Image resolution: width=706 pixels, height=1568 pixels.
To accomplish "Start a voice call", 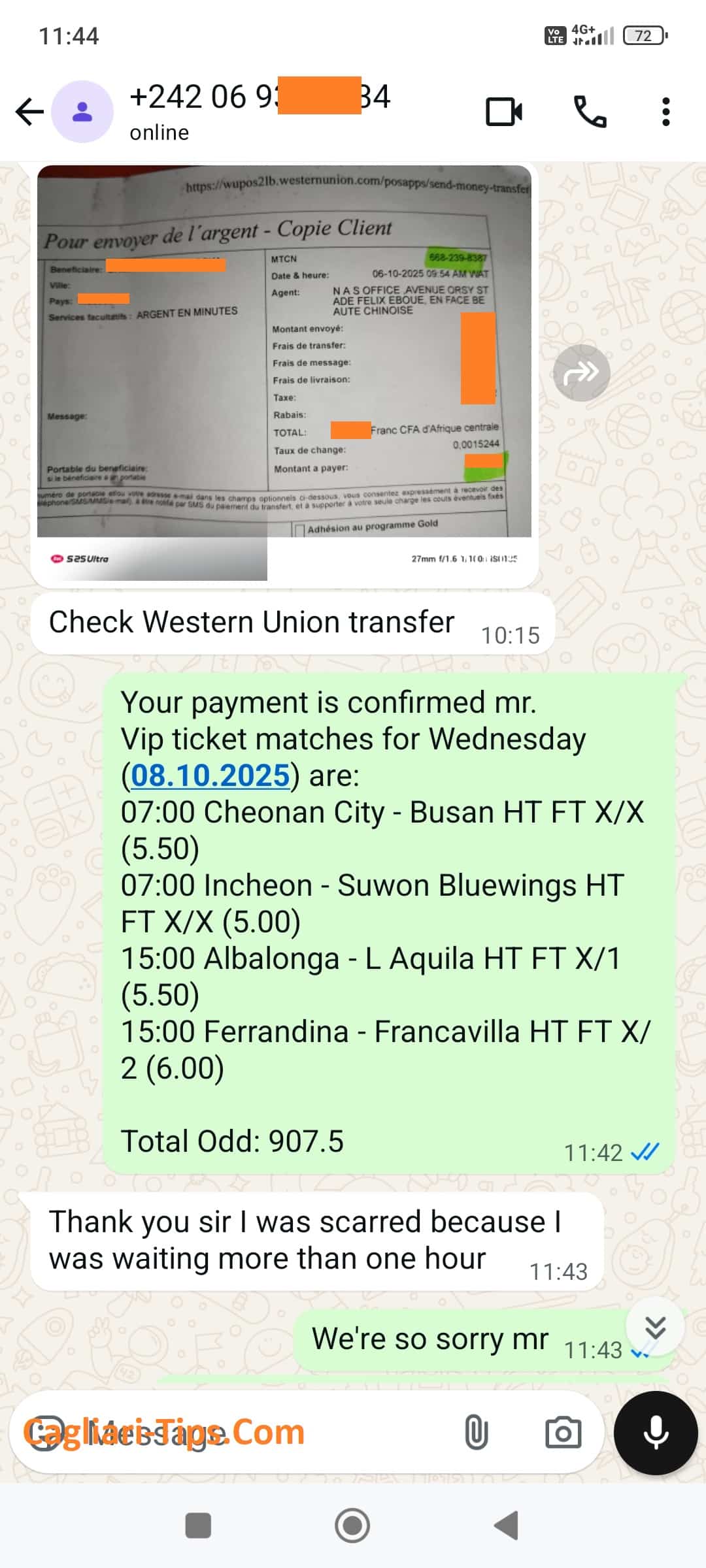I will pos(590,112).
